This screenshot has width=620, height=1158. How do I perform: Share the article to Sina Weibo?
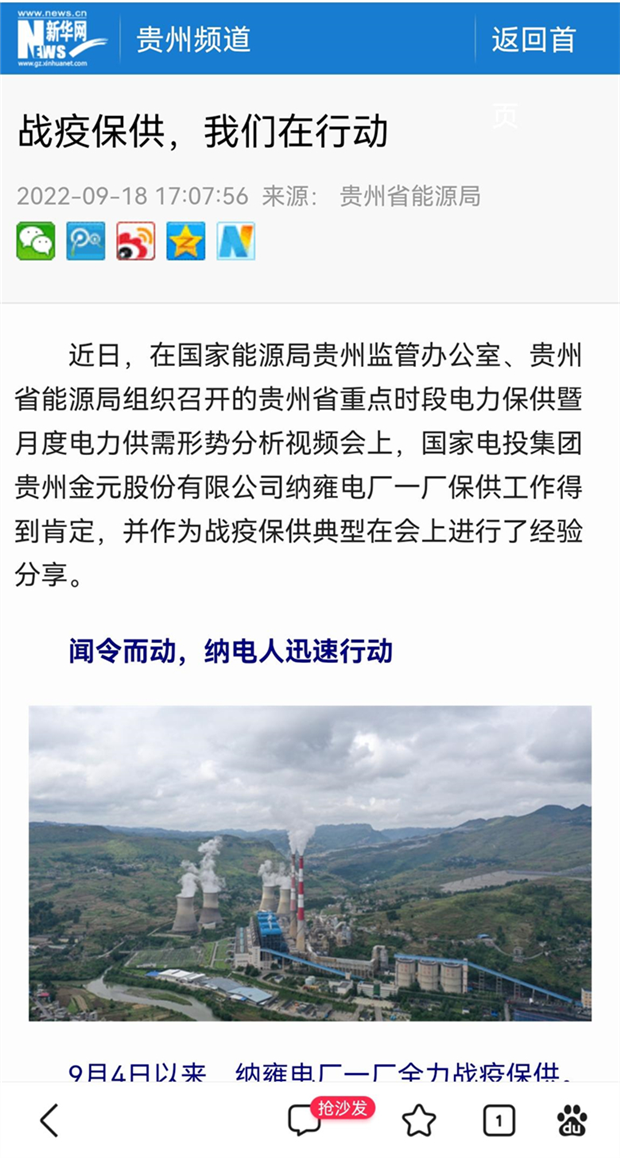pyautogui.click(x=136, y=241)
